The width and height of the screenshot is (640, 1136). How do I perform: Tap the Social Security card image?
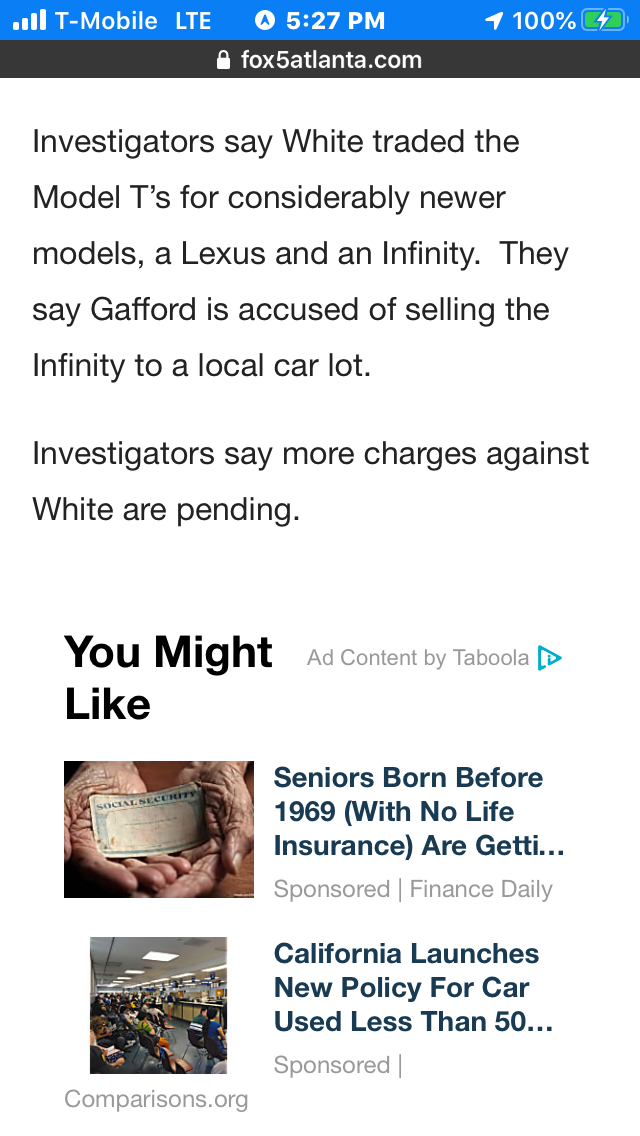(x=158, y=829)
